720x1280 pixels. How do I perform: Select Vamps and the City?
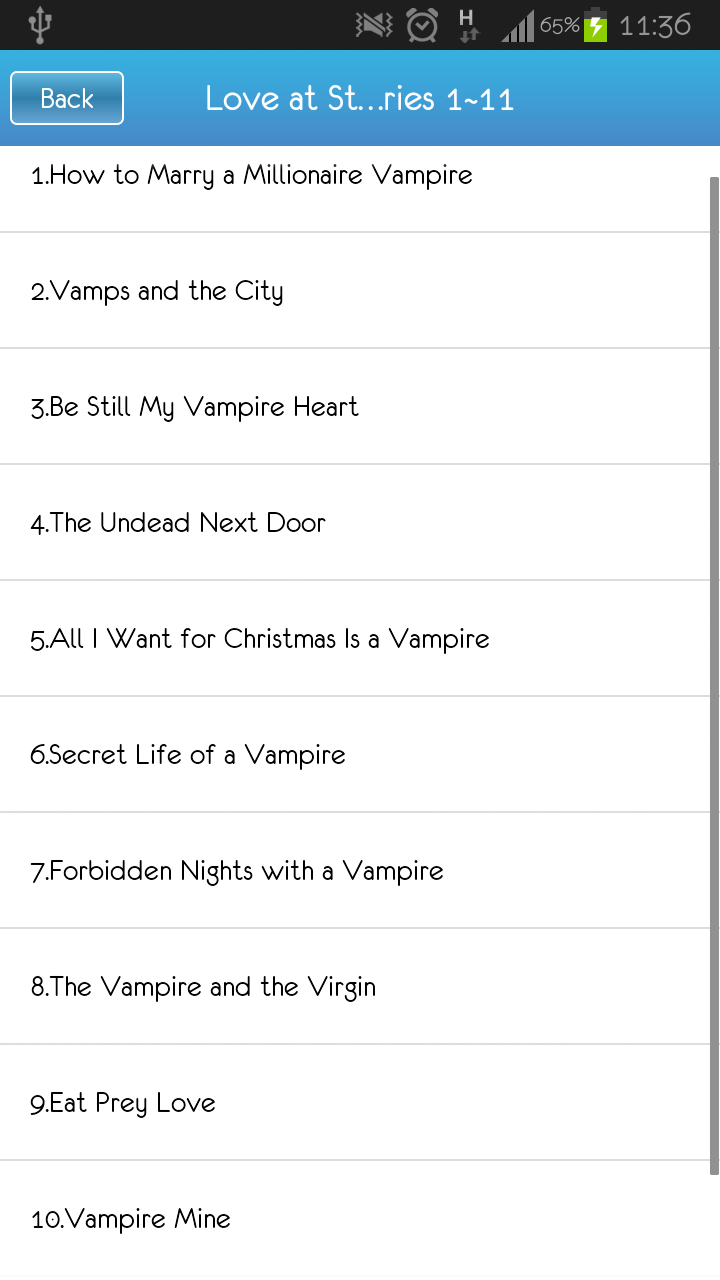[157, 291]
